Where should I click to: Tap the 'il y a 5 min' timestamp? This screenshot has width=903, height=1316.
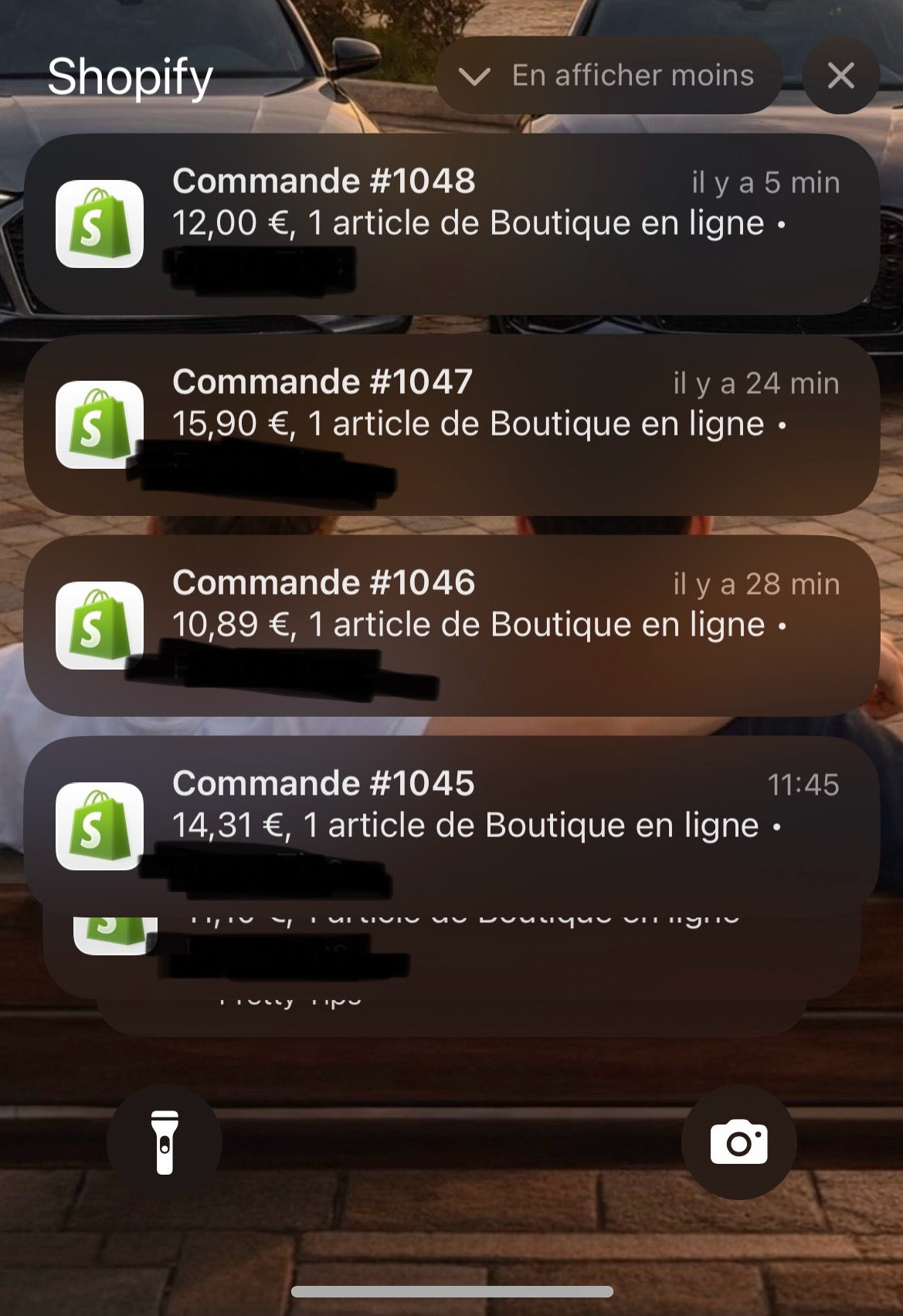[765, 182]
